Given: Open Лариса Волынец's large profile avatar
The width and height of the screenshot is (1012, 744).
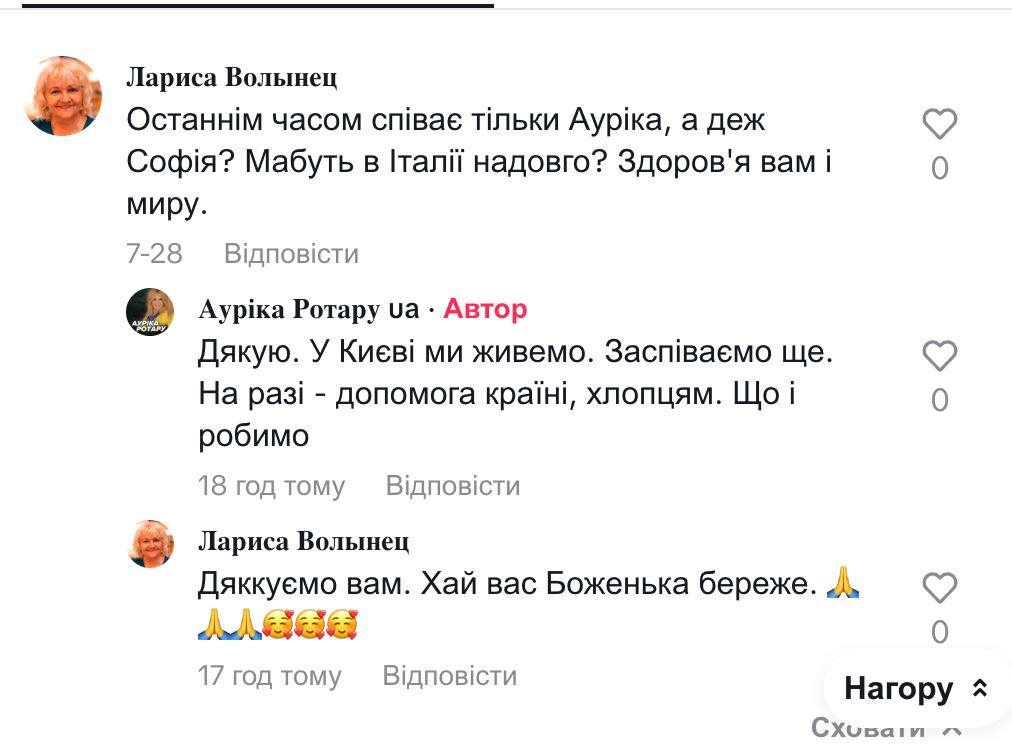Looking at the screenshot, I should (63, 96).
